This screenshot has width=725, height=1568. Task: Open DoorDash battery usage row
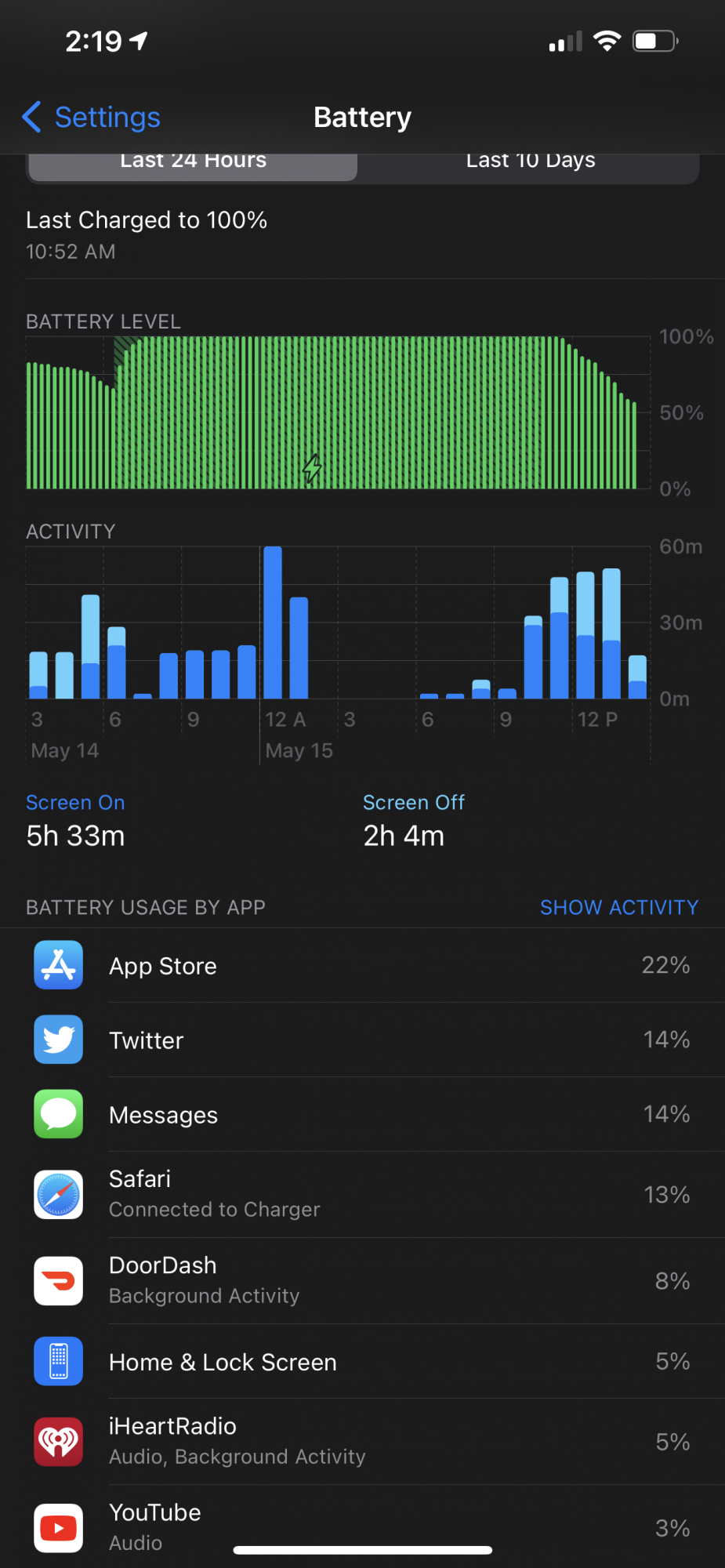tap(362, 1280)
